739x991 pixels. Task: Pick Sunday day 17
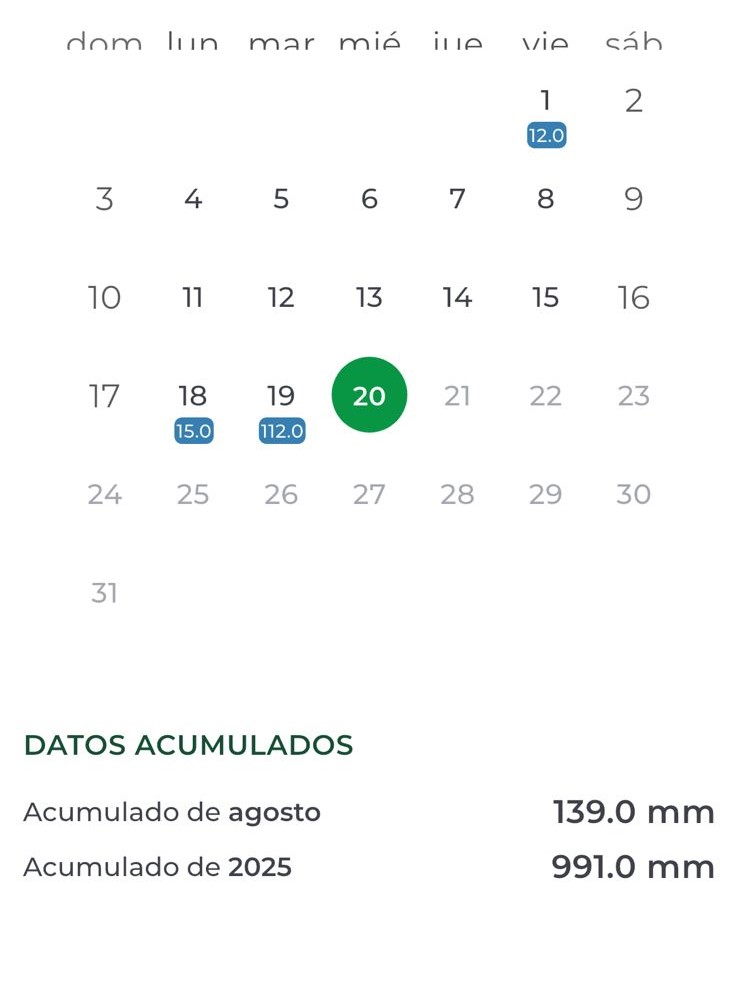(x=105, y=397)
